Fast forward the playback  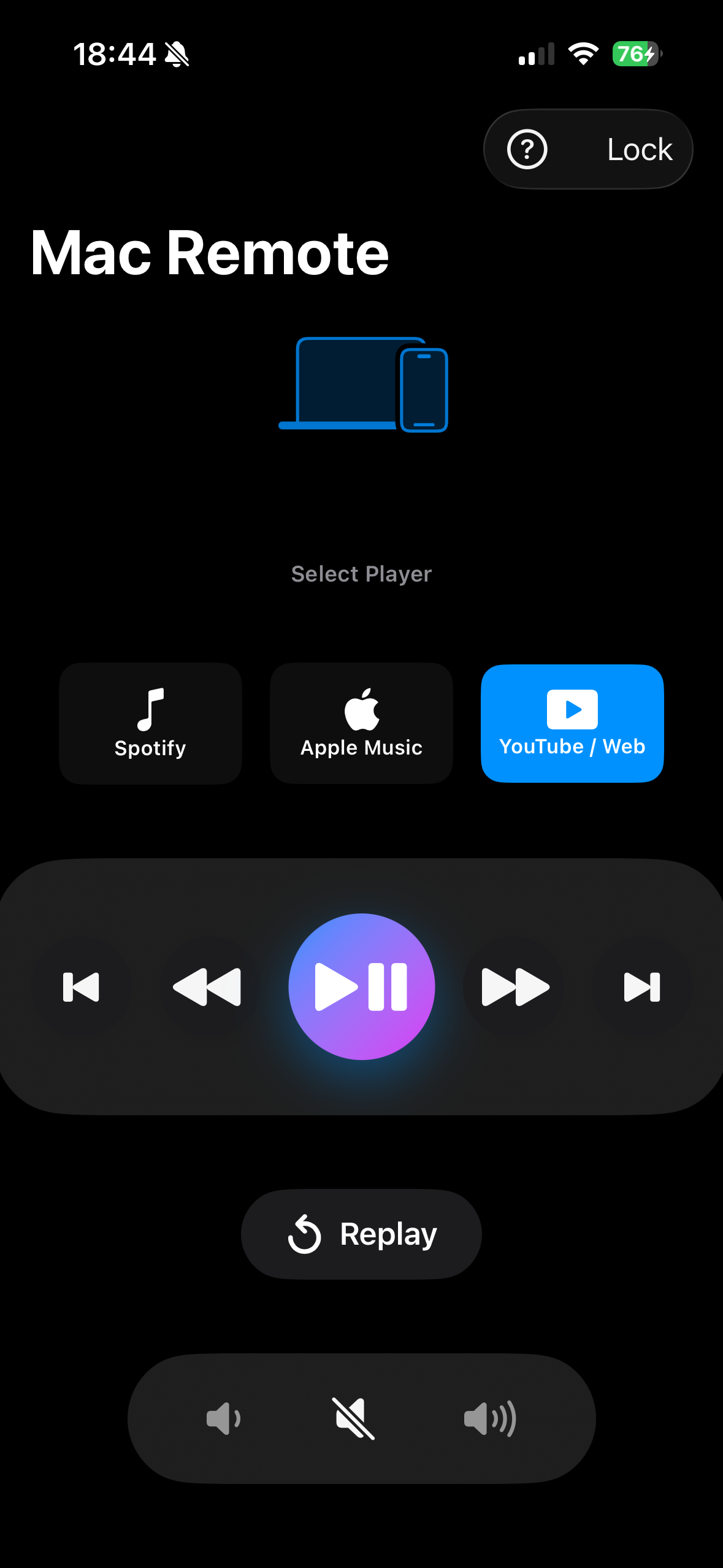515,987
